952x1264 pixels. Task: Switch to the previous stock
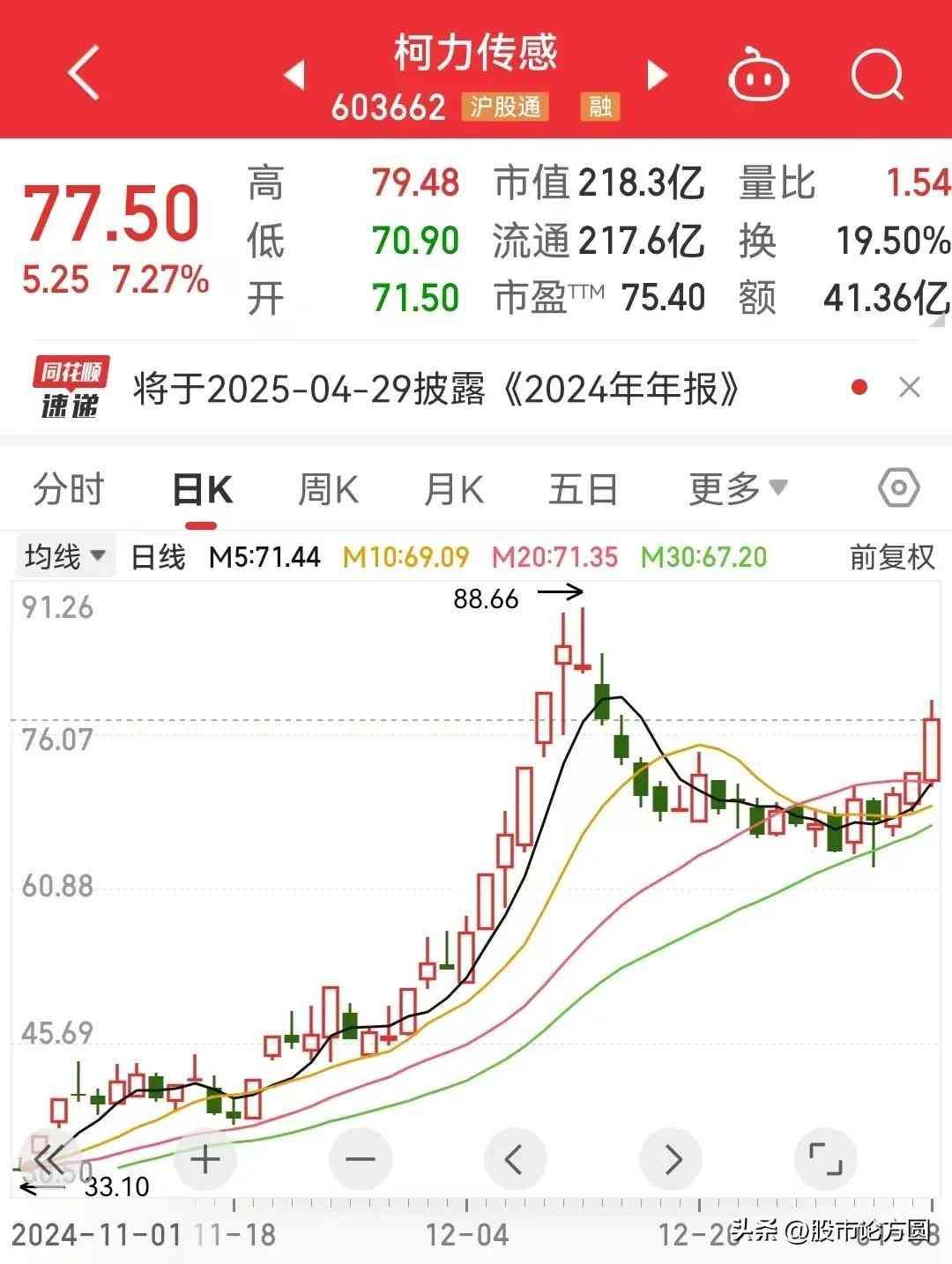[x=295, y=75]
